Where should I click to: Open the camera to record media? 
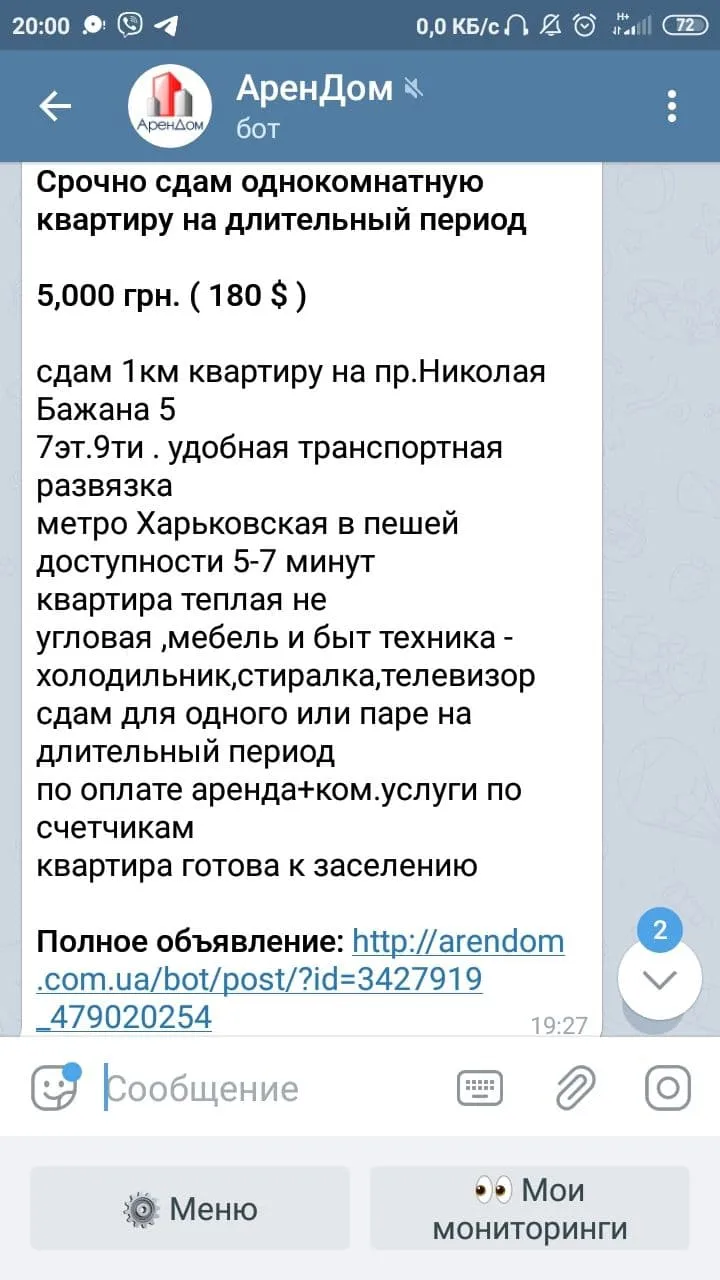point(668,1087)
